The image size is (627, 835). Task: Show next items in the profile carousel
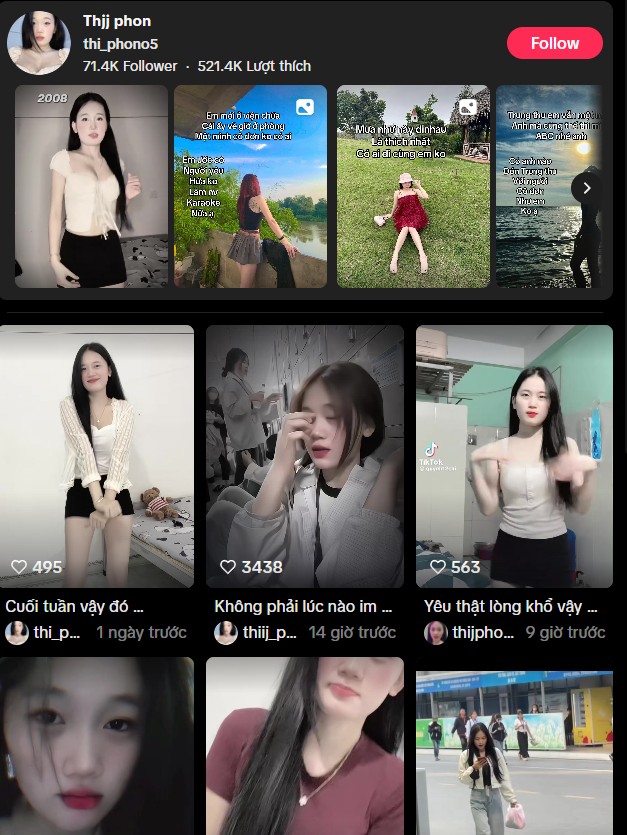[587, 187]
